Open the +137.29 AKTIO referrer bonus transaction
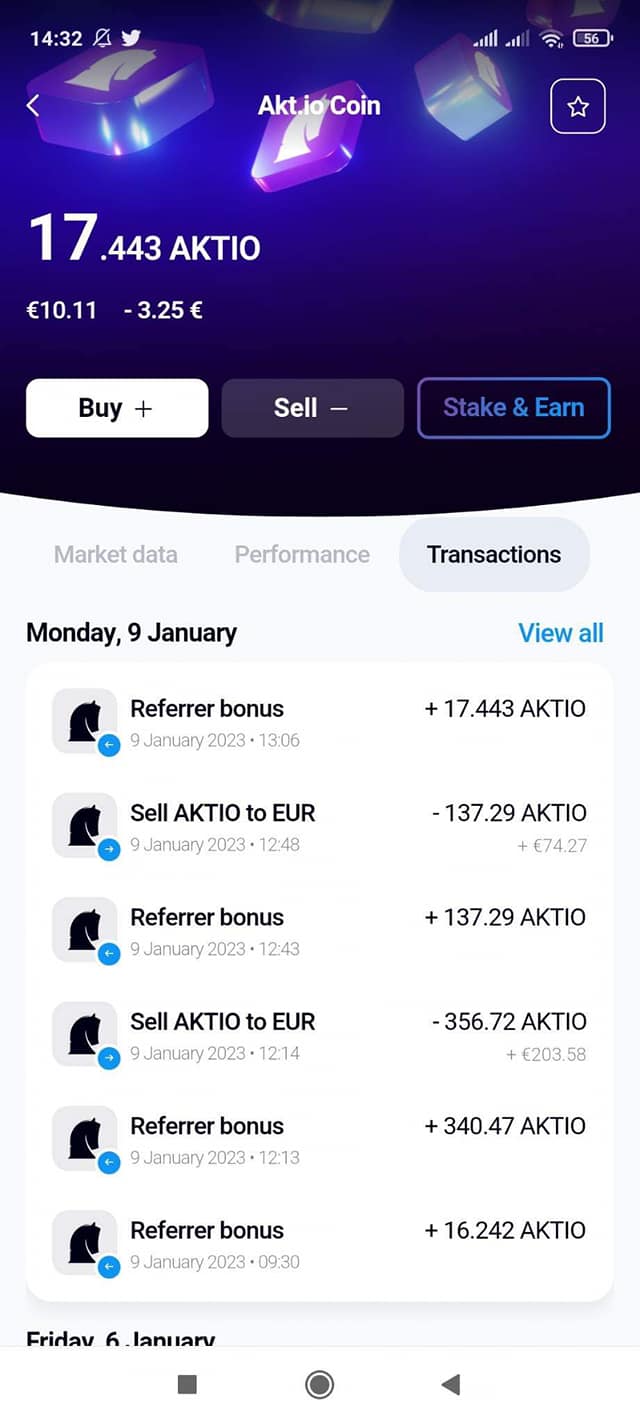The width and height of the screenshot is (640, 1423). pos(319,931)
